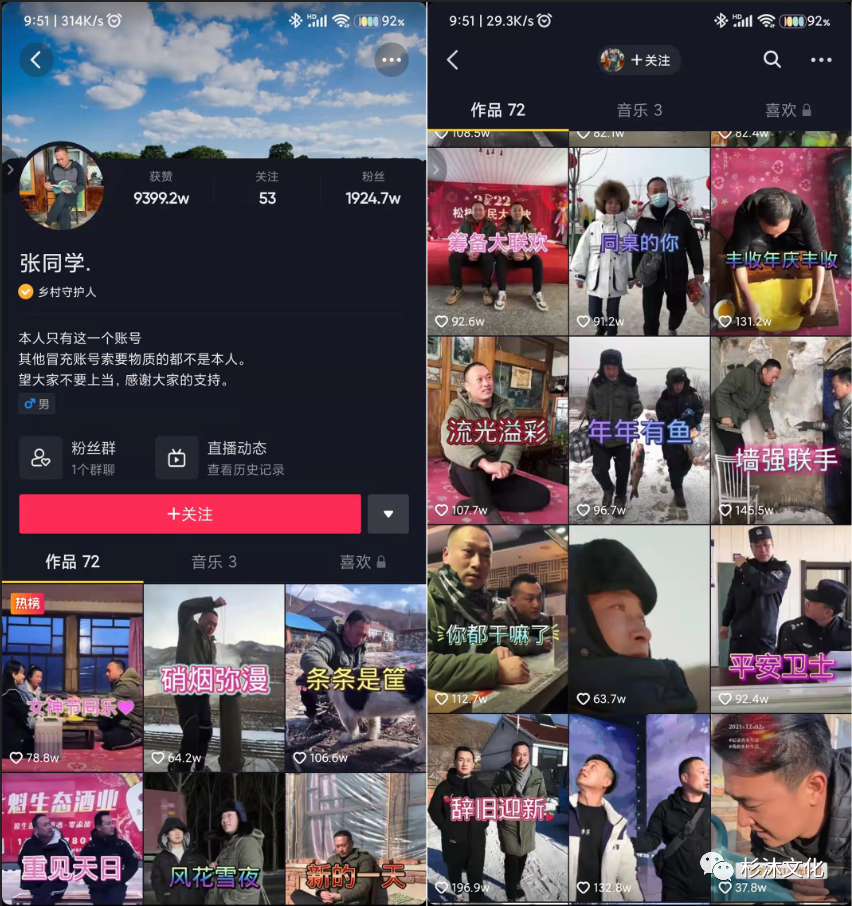Tap the small 关注 pill with avatar in the top bar

(639, 60)
